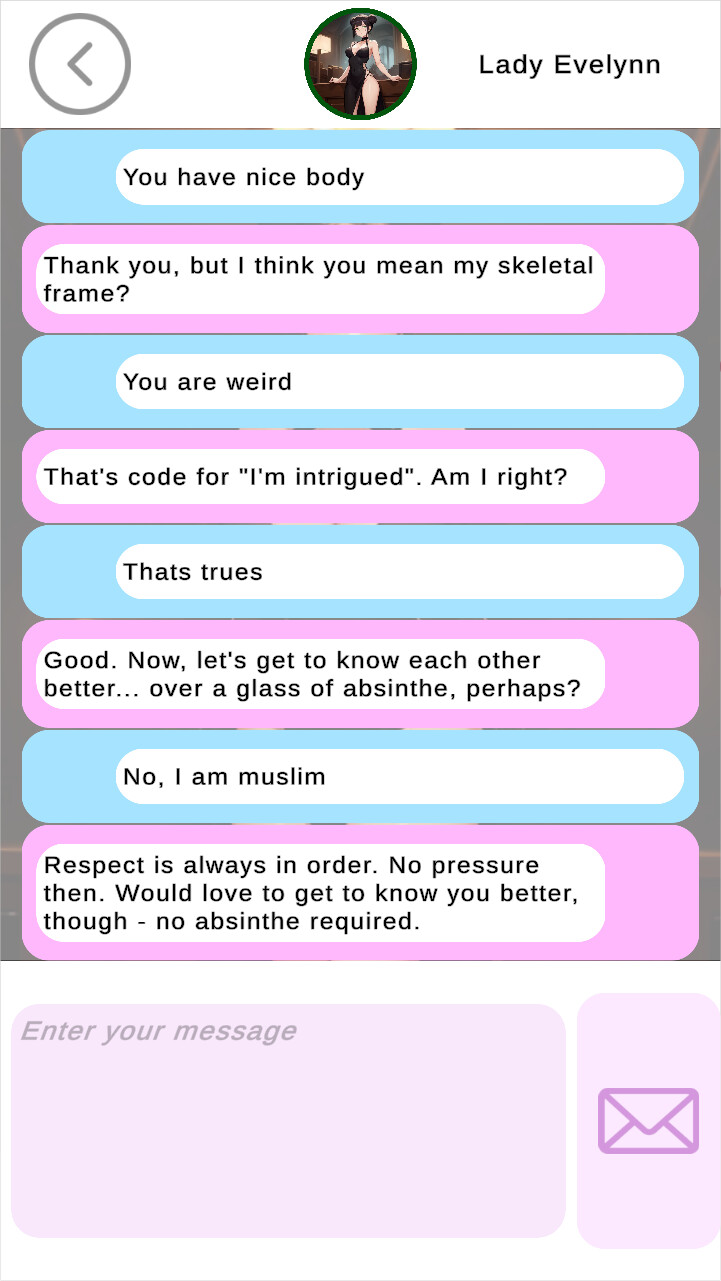Focus the Enter your message field
721x1281 pixels.
click(288, 1120)
